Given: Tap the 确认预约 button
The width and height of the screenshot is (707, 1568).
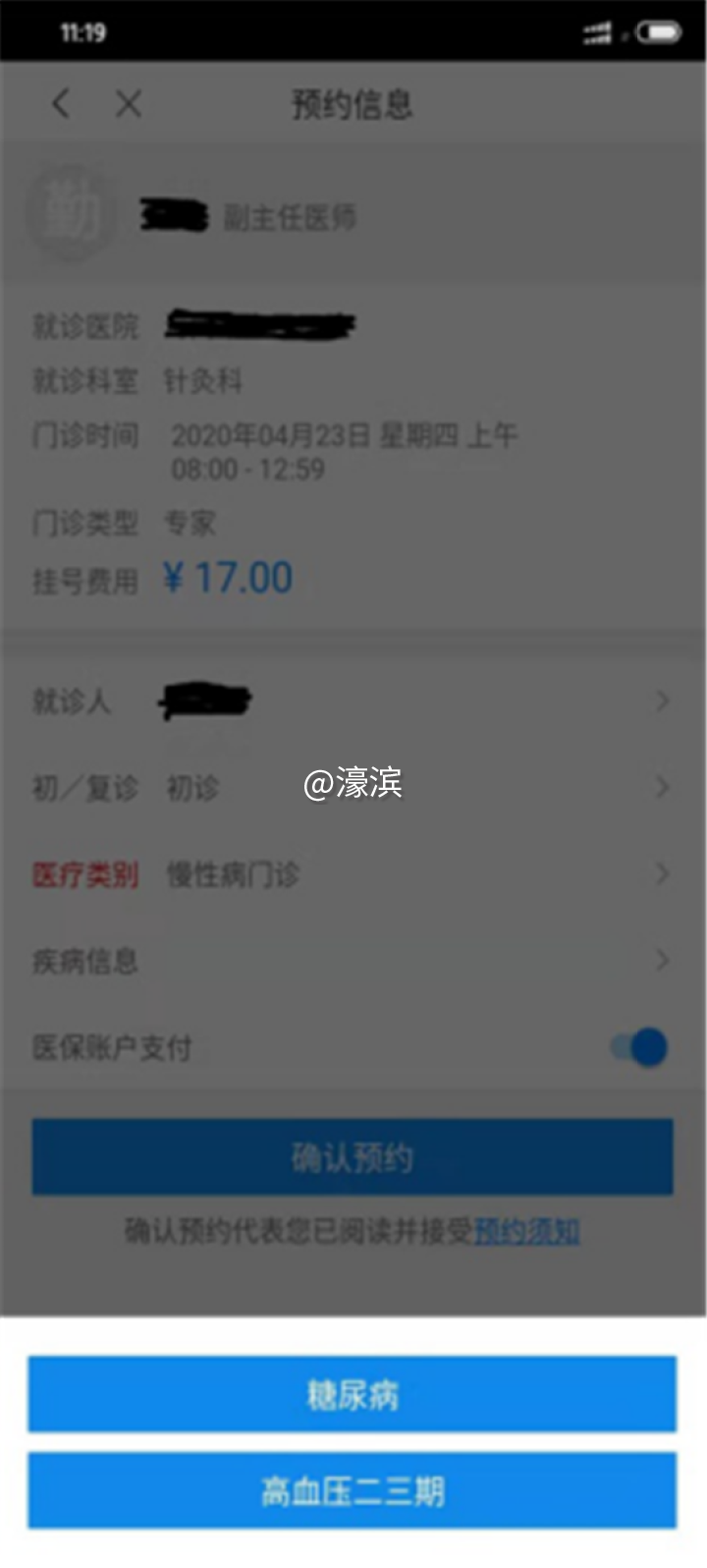Looking at the screenshot, I should pyautogui.click(x=352, y=1157).
